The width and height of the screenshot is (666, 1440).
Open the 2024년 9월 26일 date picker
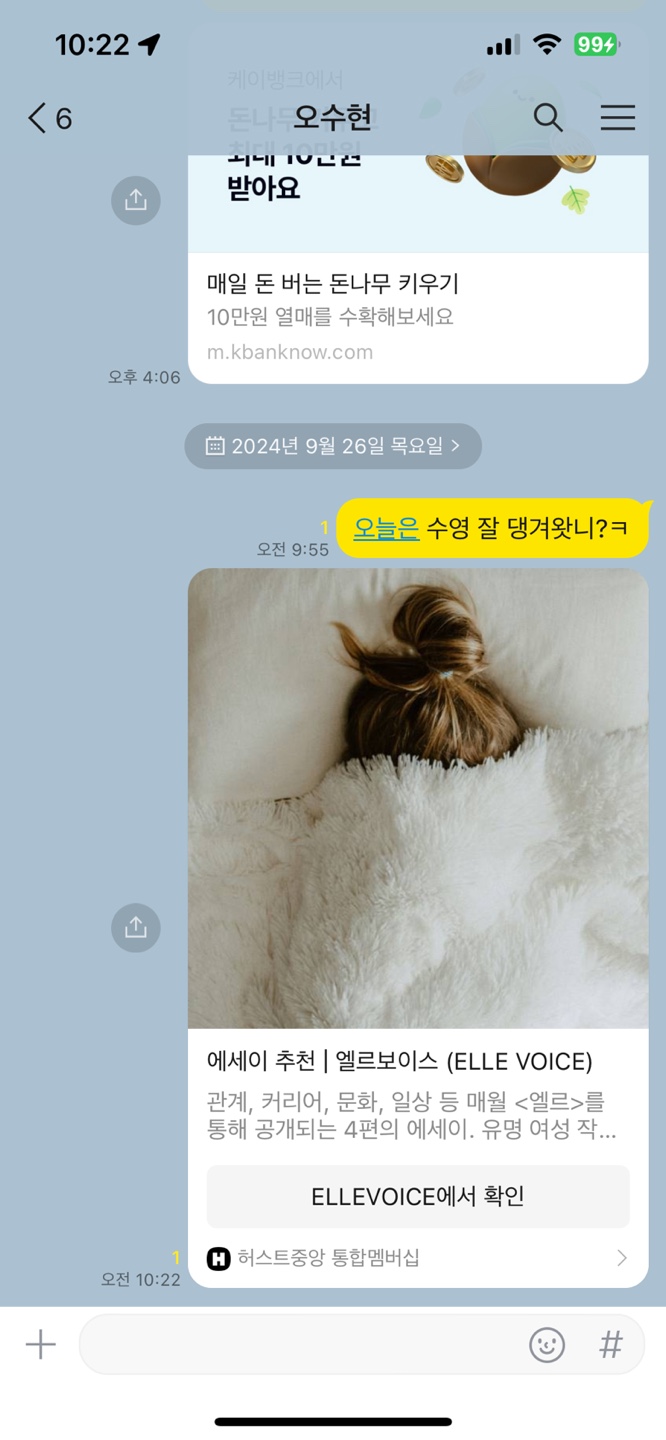tap(333, 446)
